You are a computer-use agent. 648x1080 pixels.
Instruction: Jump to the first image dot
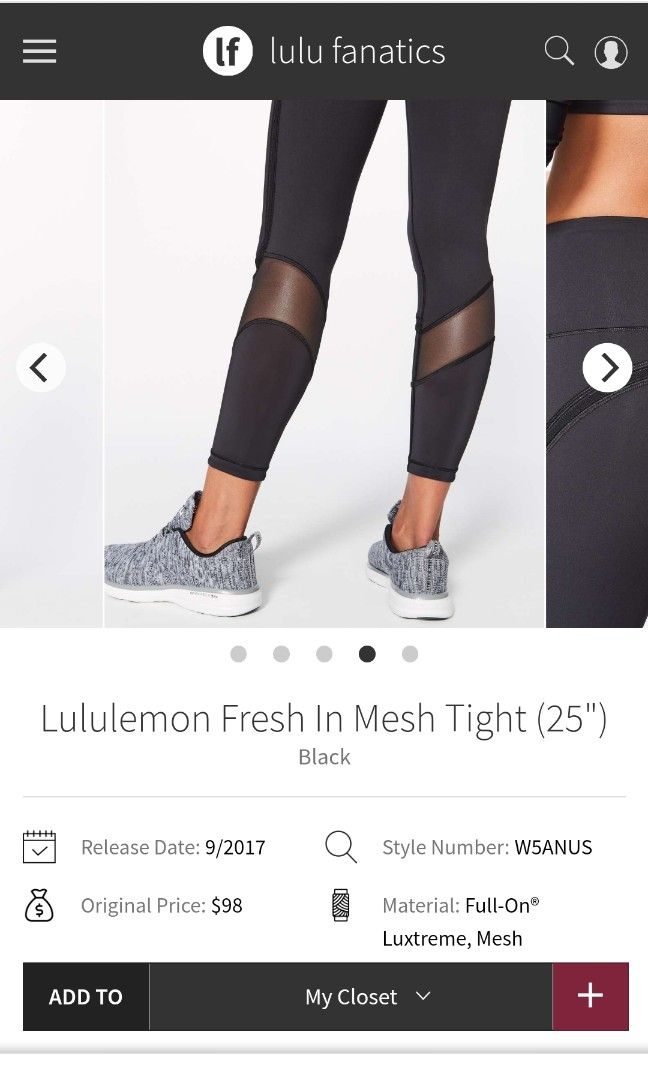pyautogui.click(x=238, y=654)
